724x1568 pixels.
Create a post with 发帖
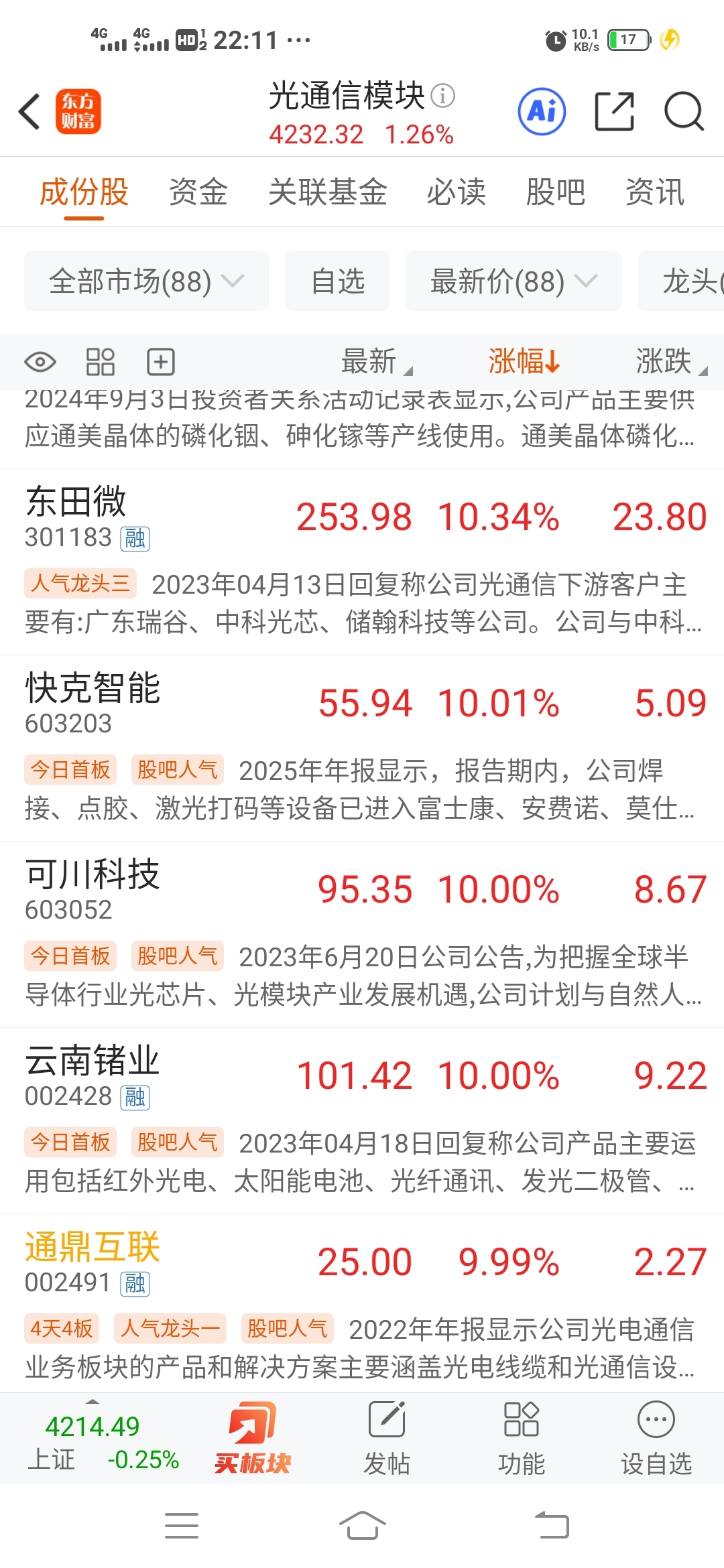387,1438
